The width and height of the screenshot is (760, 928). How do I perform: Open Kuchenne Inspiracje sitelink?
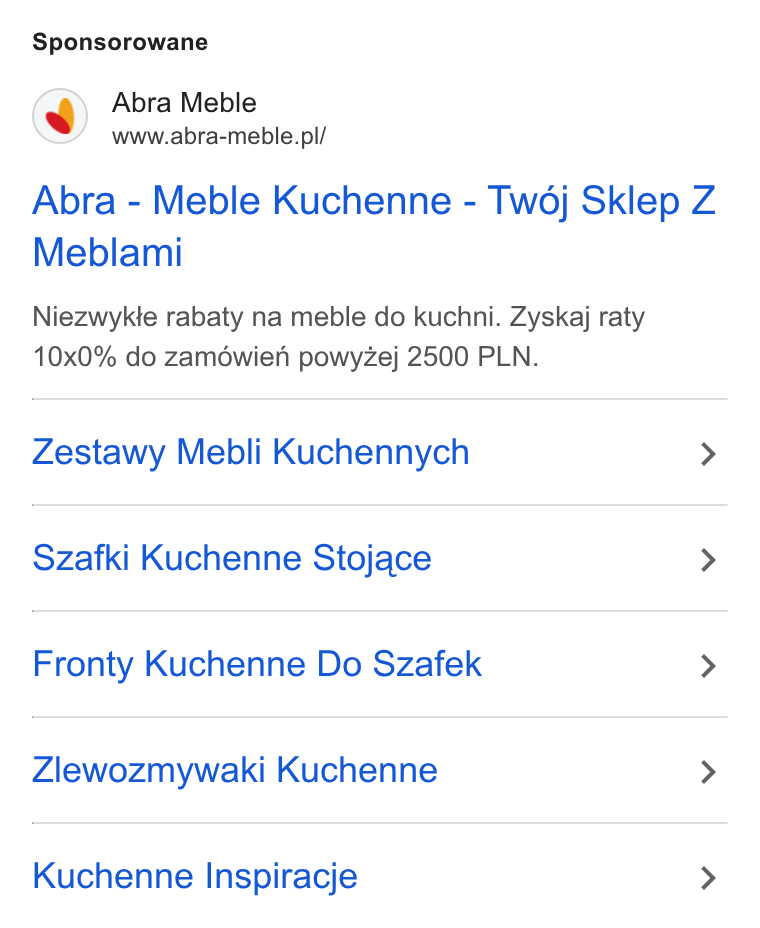[379, 876]
